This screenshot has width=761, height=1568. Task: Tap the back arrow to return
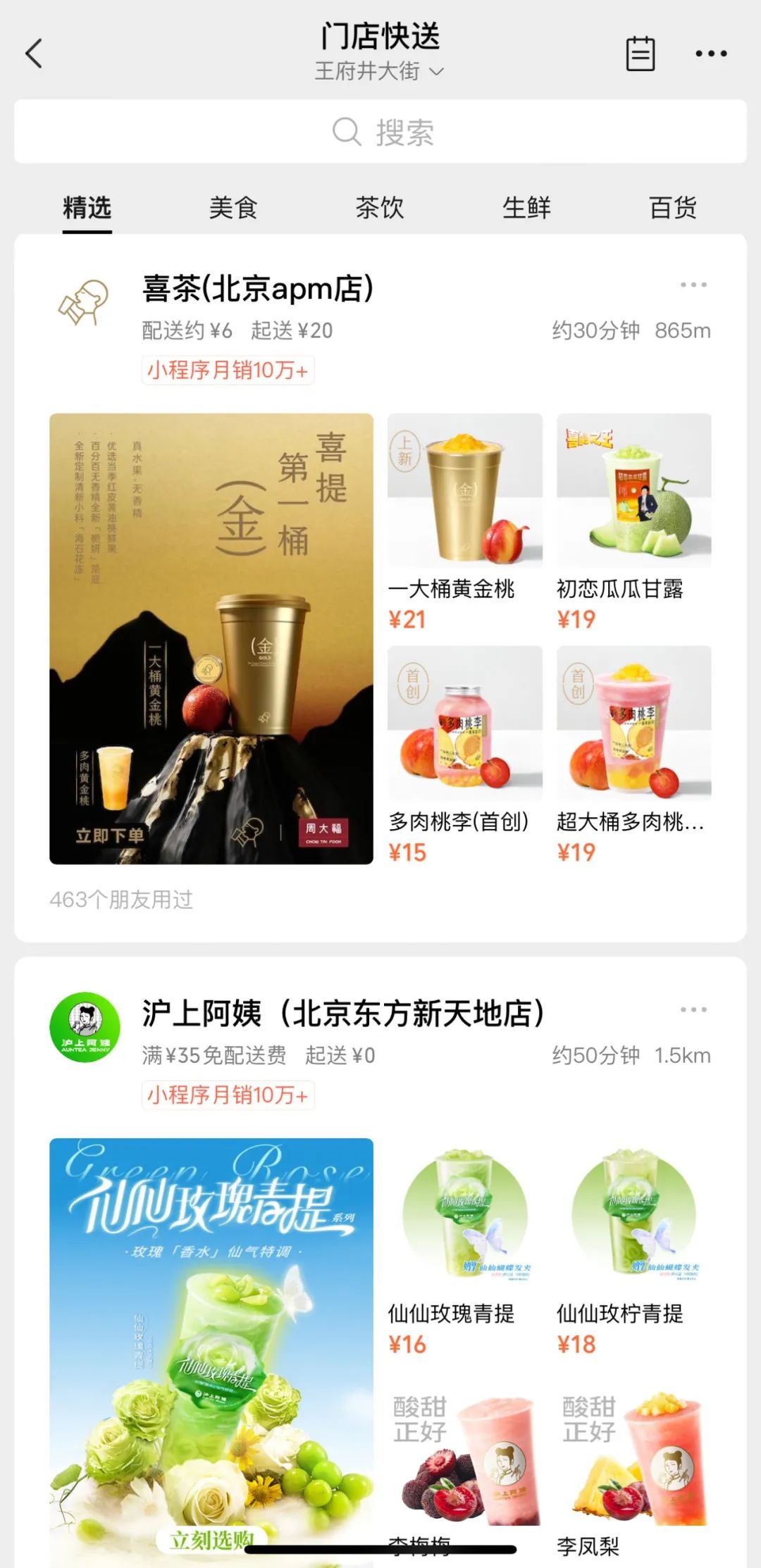[x=34, y=54]
